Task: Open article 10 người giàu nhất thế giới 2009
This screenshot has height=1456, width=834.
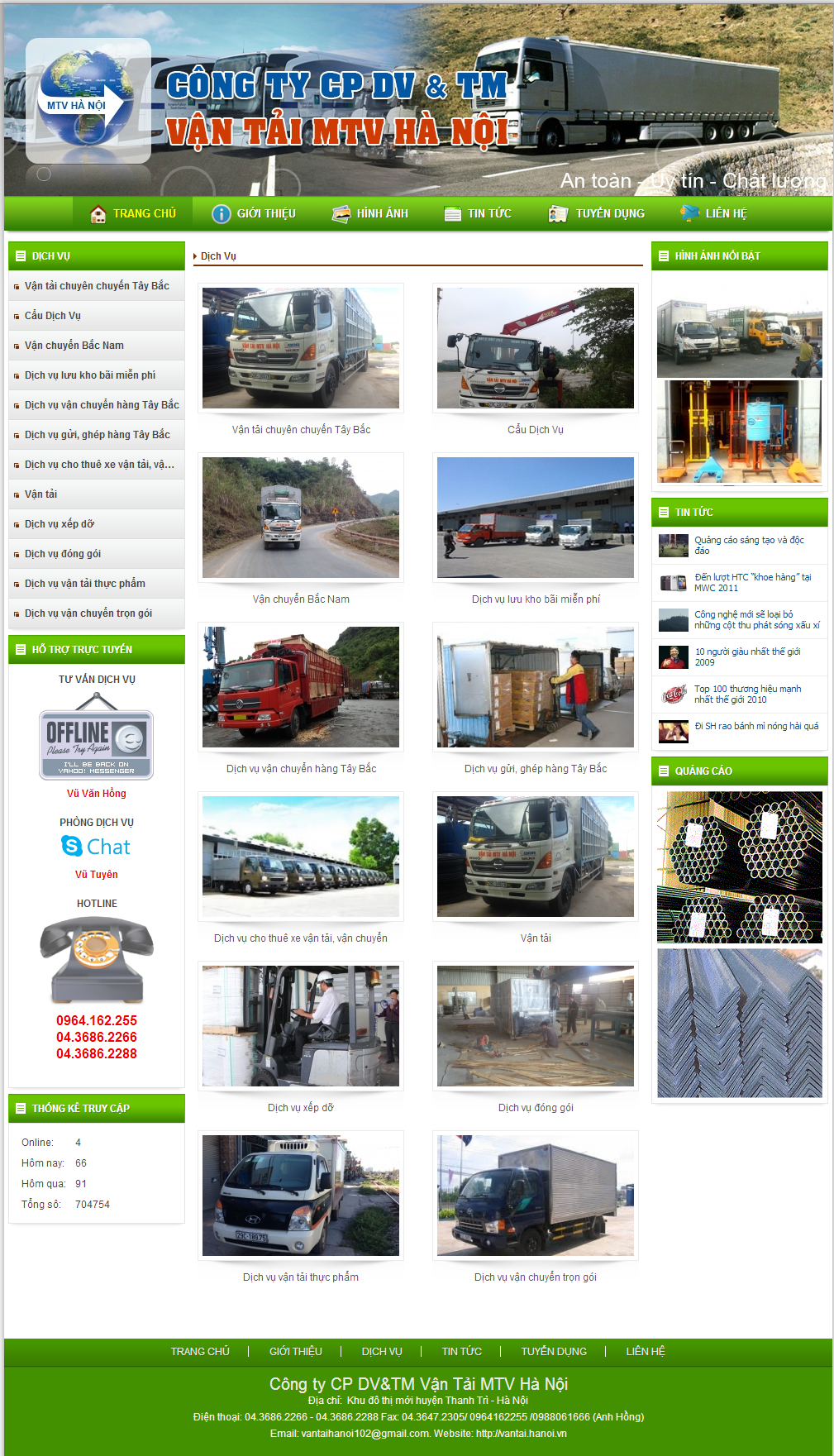Action: [747, 656]
